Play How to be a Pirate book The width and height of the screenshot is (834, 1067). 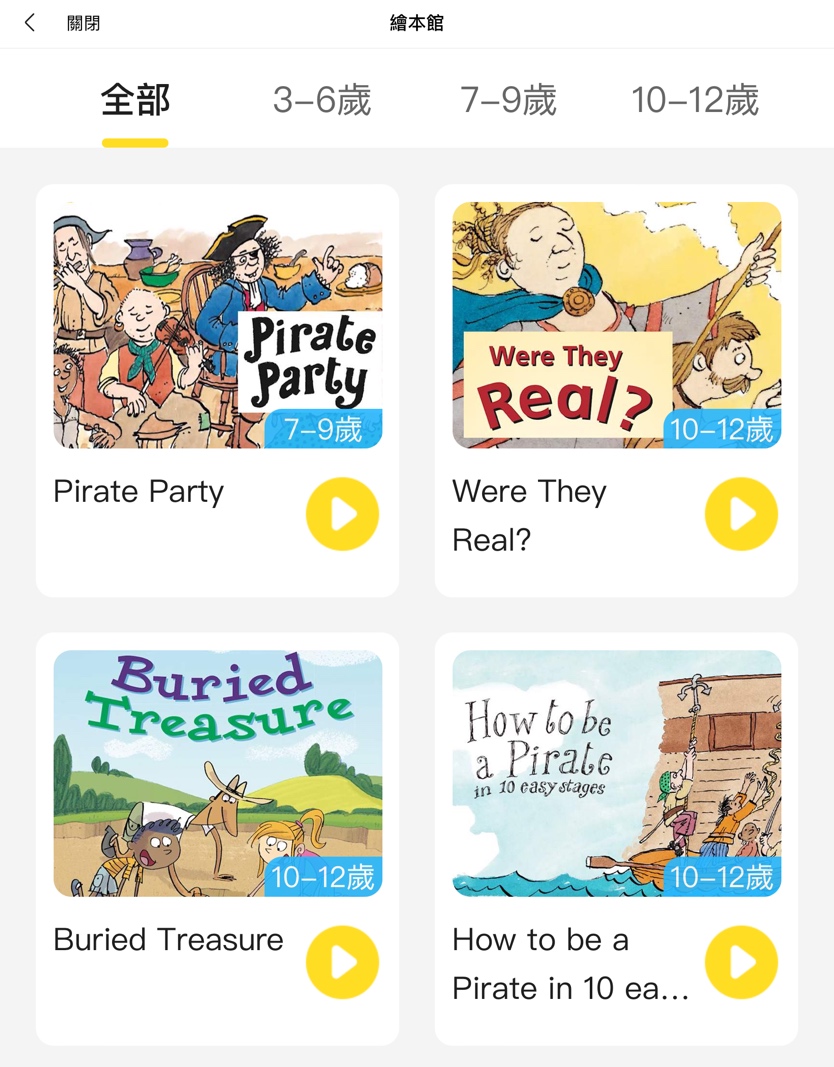coord(741,962)
